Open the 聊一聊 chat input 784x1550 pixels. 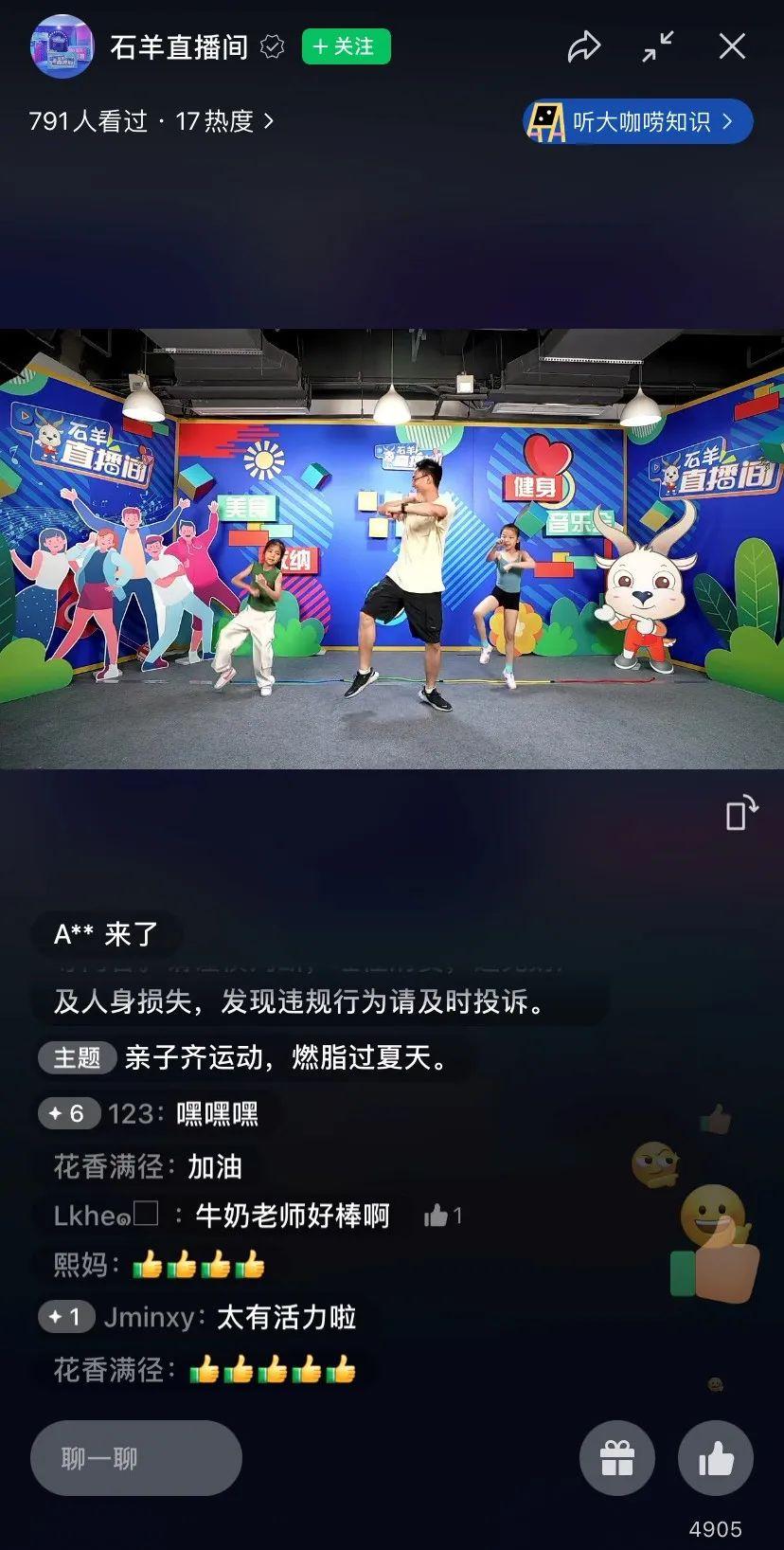[x=136, y=1458]
